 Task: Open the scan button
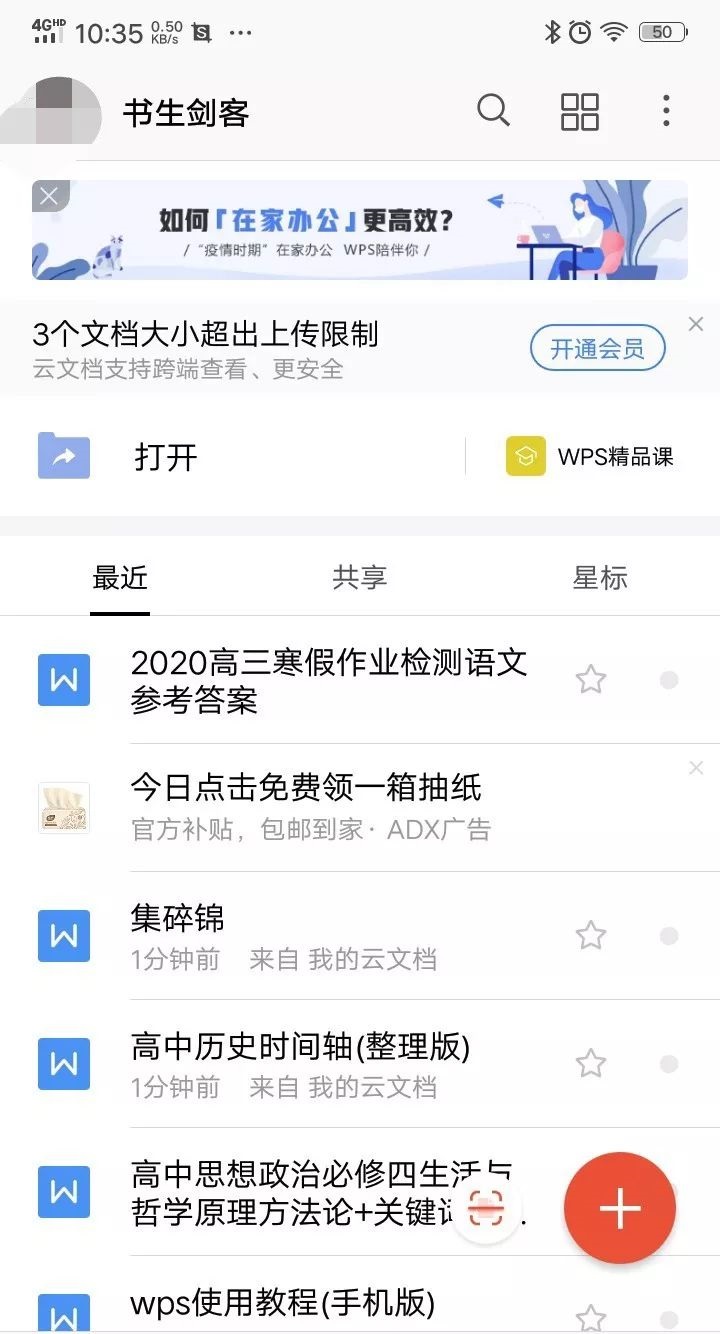tap(486, 1208)
